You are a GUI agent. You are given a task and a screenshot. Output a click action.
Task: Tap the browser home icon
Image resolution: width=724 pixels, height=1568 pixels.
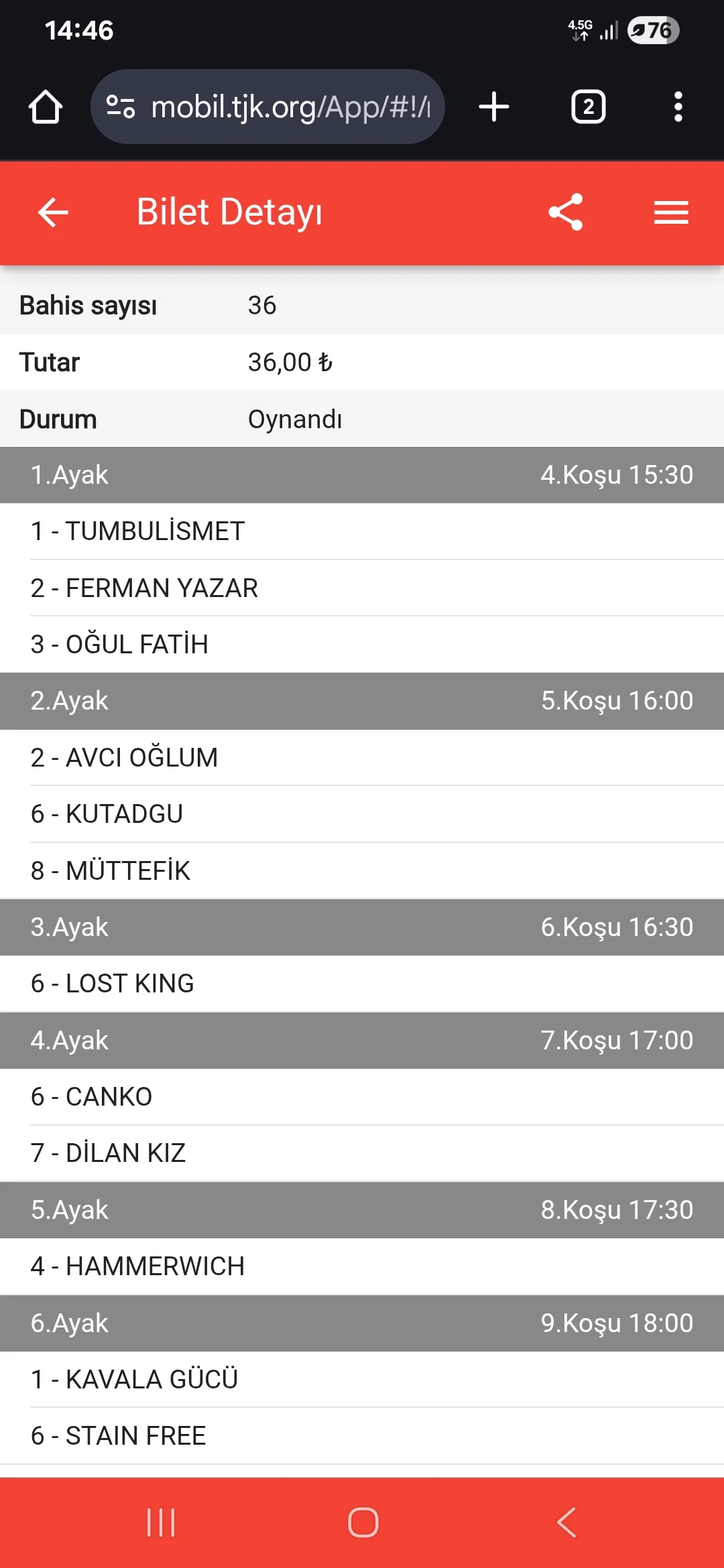46,107
